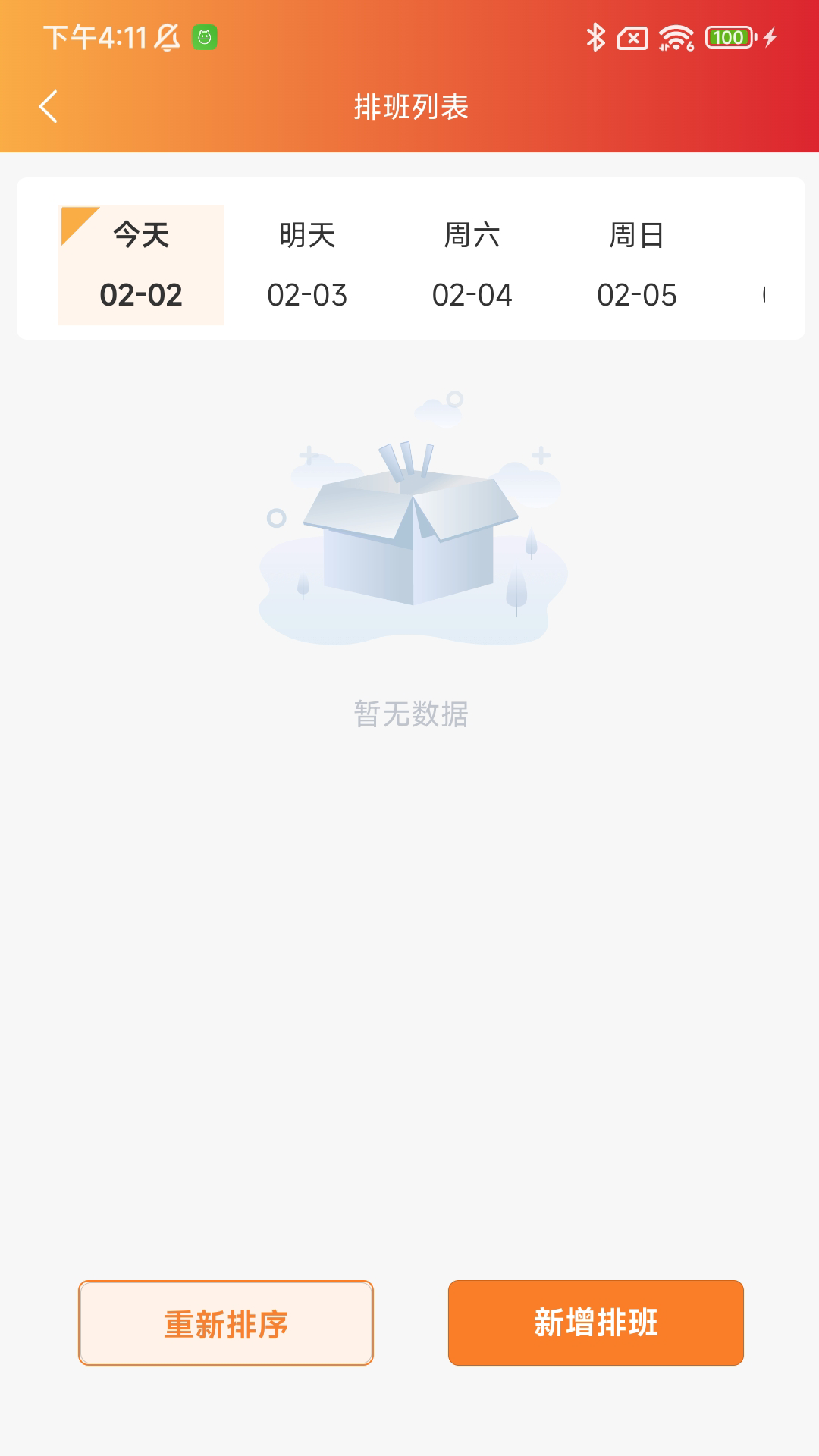Tap the Bluetooth icon in the status bar
The width and height of the screenshot is (819, 1456).
click(596, 36)
